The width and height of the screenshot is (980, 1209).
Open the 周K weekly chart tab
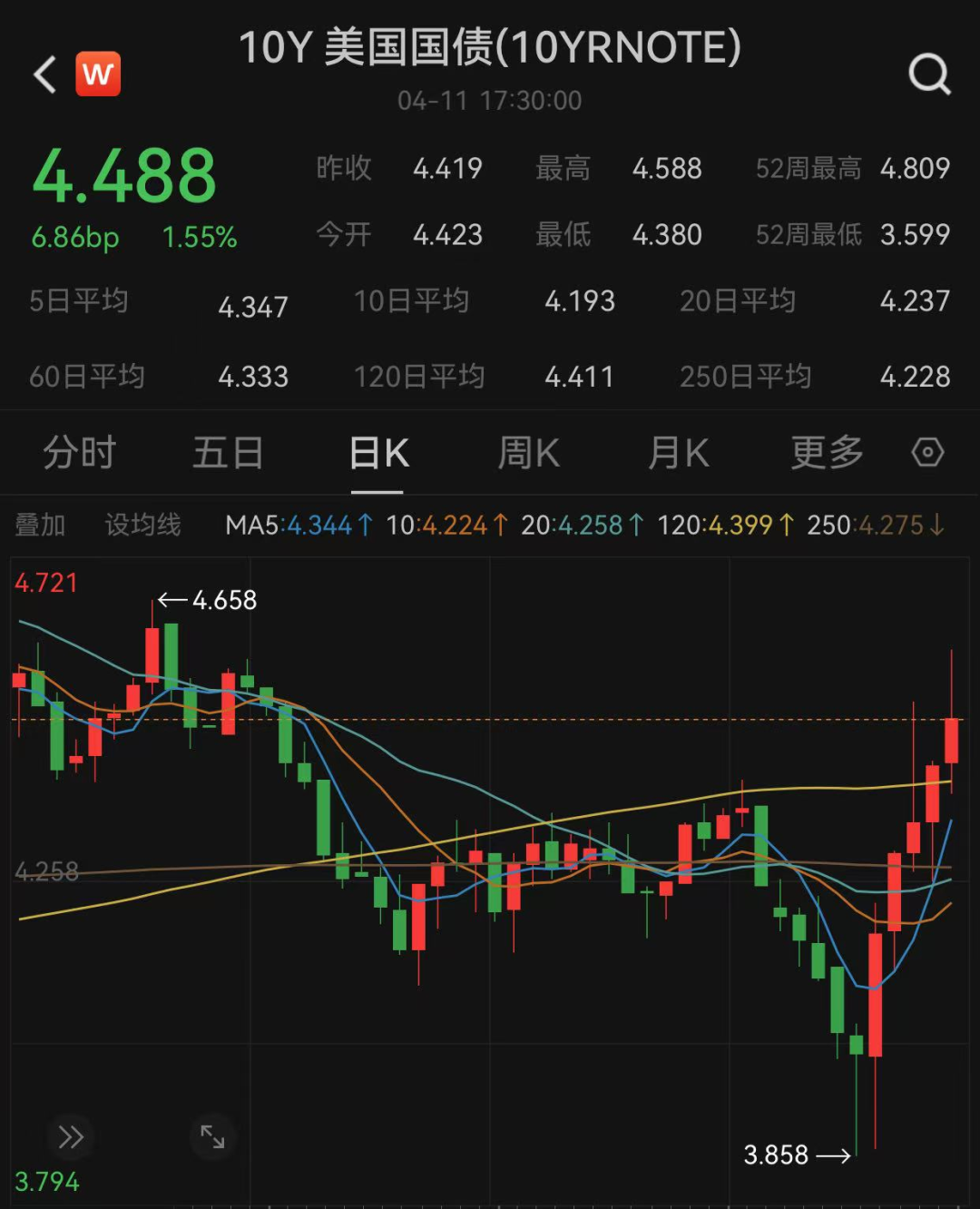coord(527,452)
